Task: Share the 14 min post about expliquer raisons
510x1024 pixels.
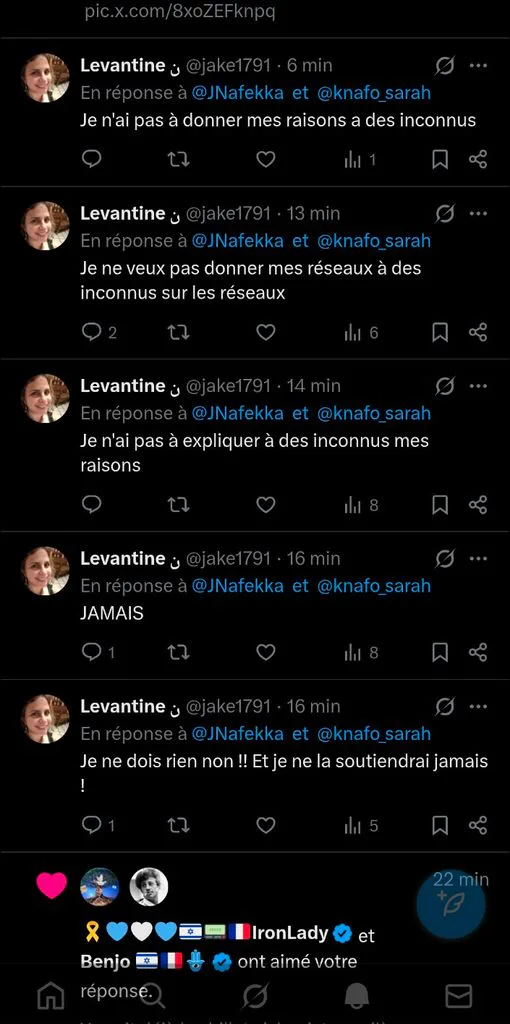Action: pos(478,505)
